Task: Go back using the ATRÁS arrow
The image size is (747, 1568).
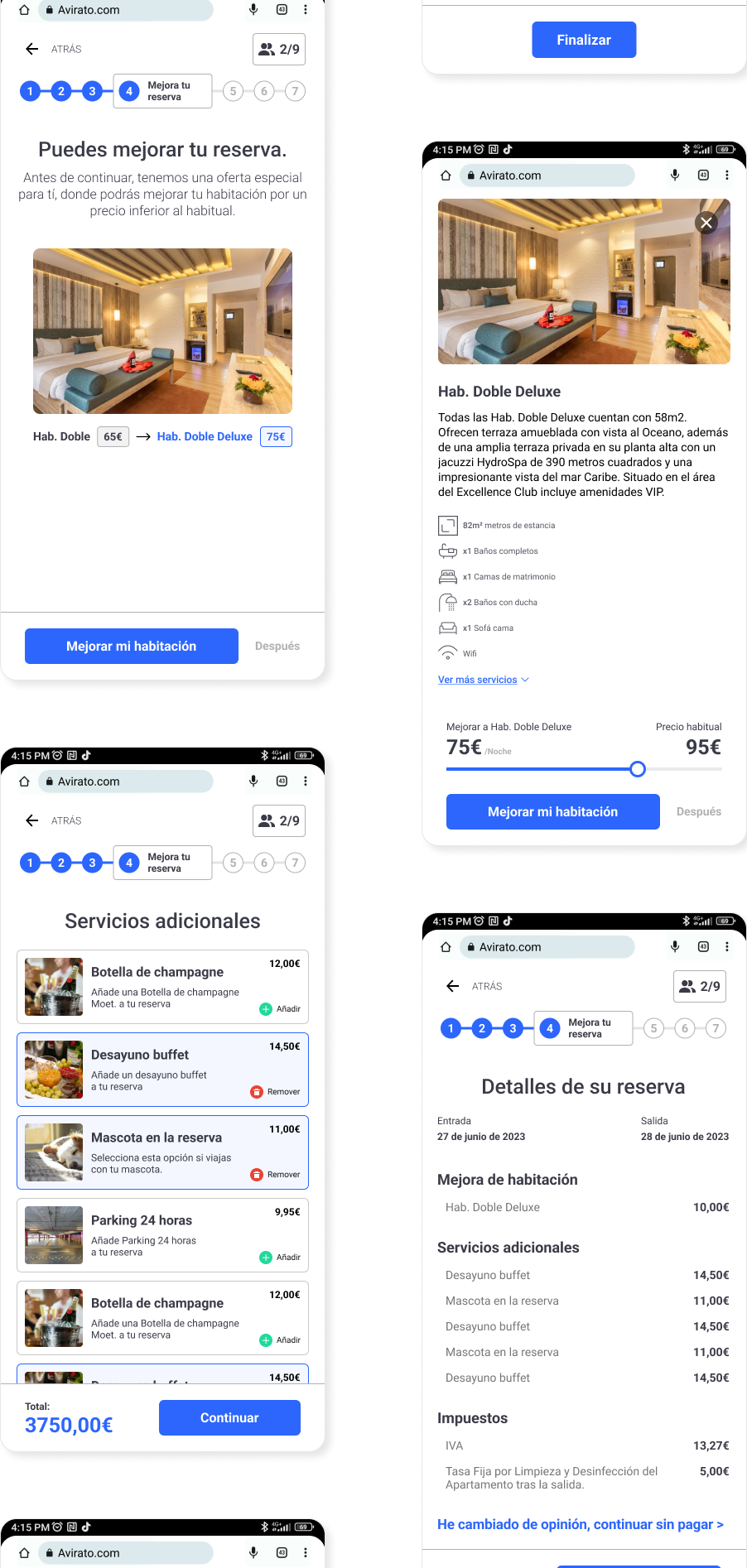Action: [x=31, y=49]
